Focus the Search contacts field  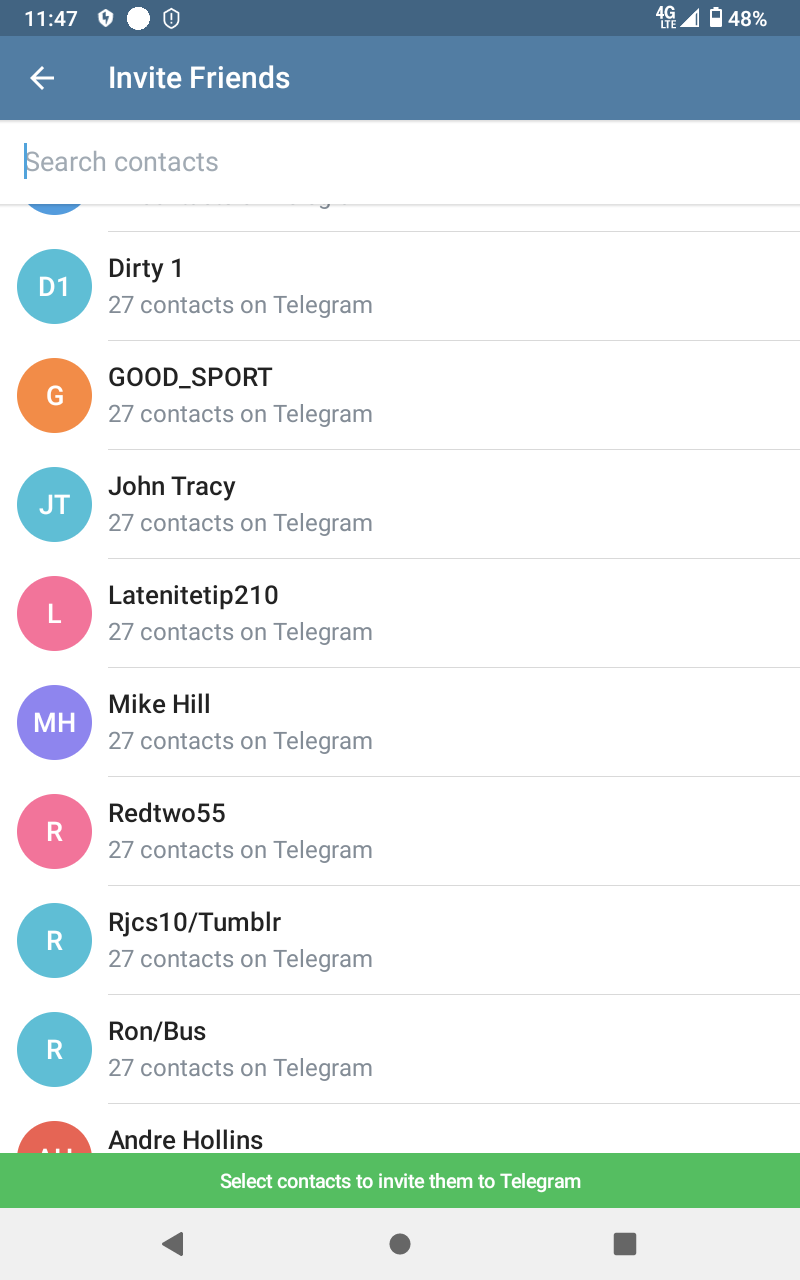click(400, 162)
